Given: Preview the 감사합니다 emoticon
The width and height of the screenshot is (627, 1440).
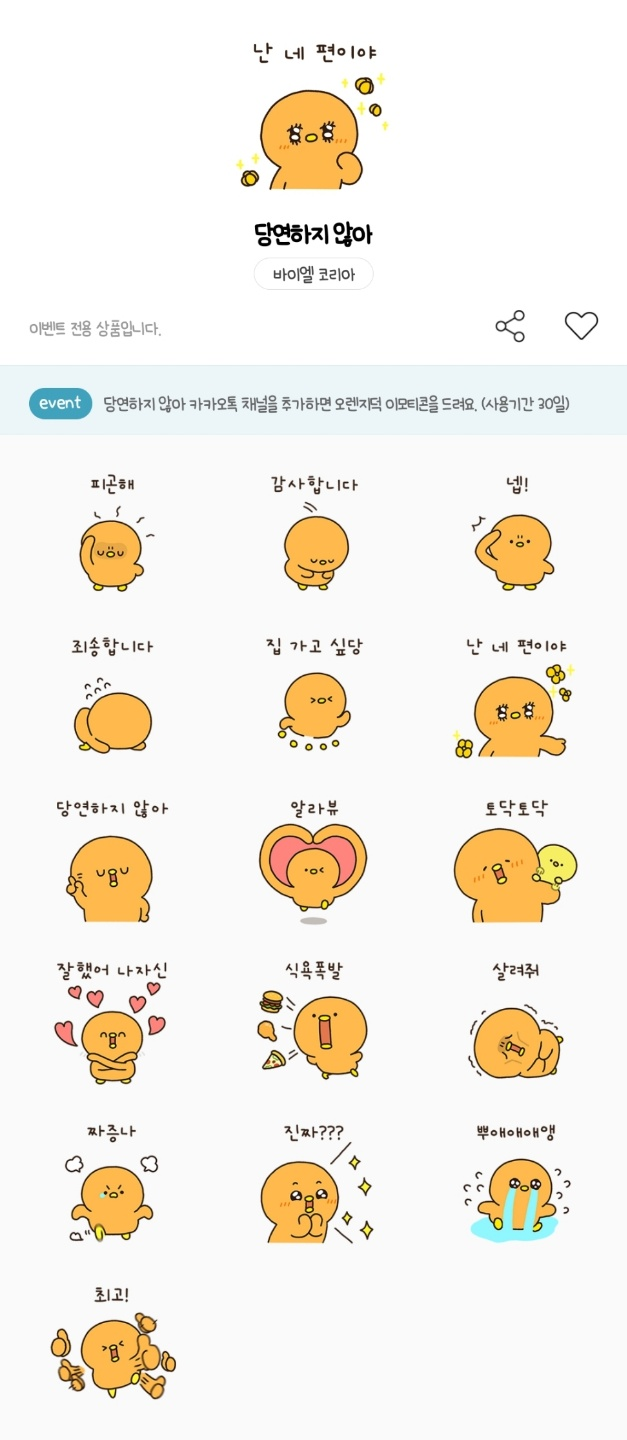Looking at the screenshot, I should click(x=314, y=532).
